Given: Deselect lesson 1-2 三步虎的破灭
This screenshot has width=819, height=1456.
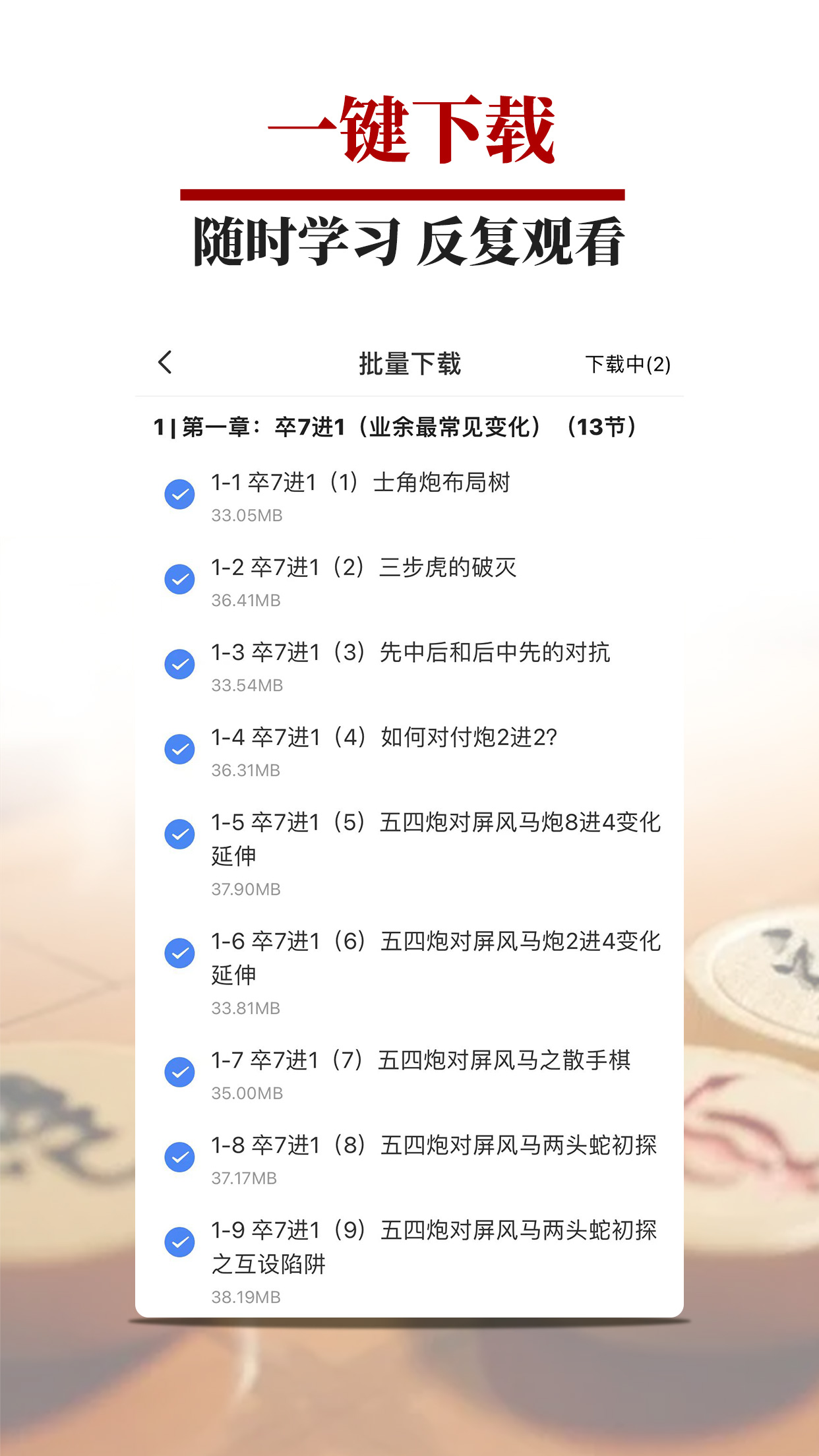Looking at the screenshot, I should (179, 578).
